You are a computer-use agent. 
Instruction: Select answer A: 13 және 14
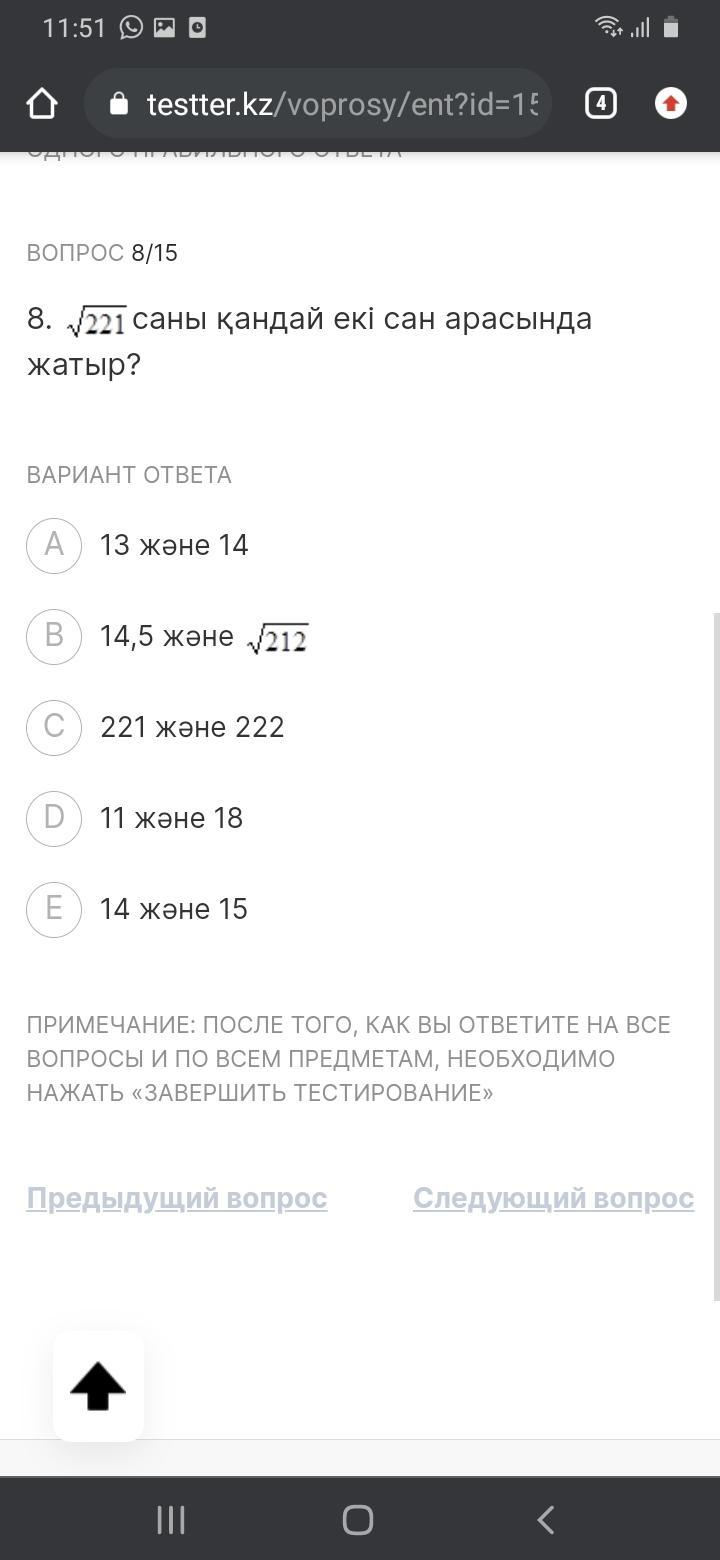54,545
